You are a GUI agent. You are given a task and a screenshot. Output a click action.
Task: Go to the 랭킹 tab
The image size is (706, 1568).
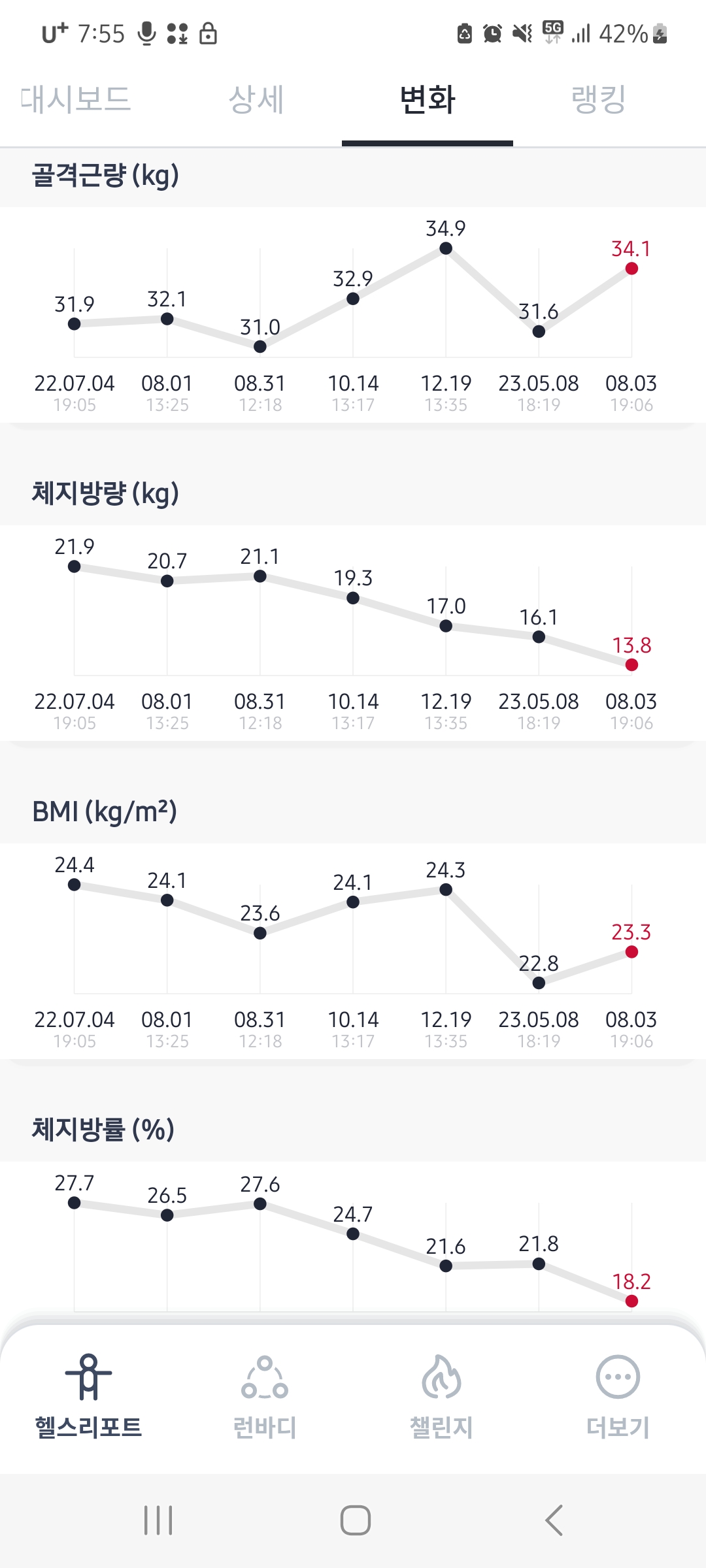point(598,100)
